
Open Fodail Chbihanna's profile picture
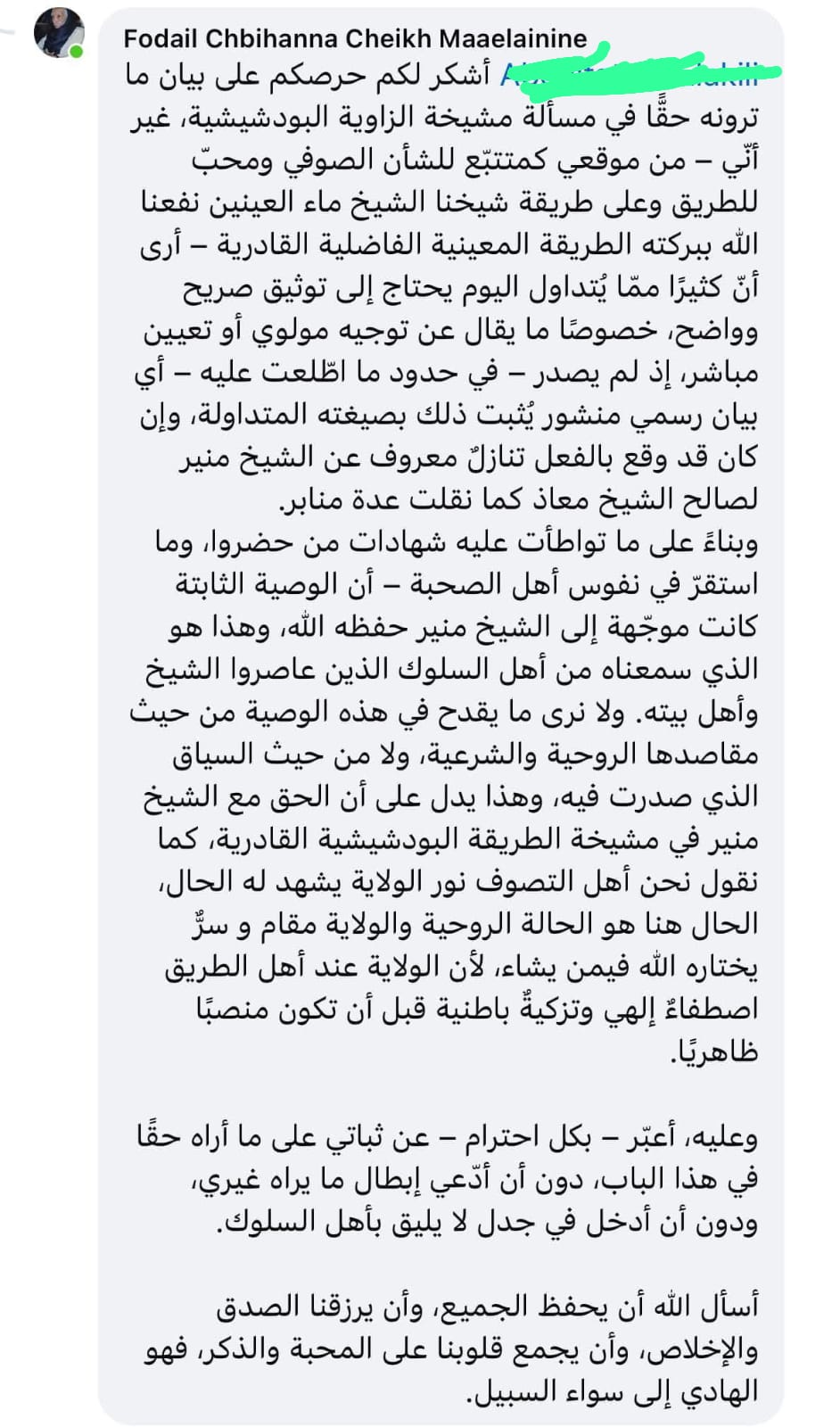(58, 34)
